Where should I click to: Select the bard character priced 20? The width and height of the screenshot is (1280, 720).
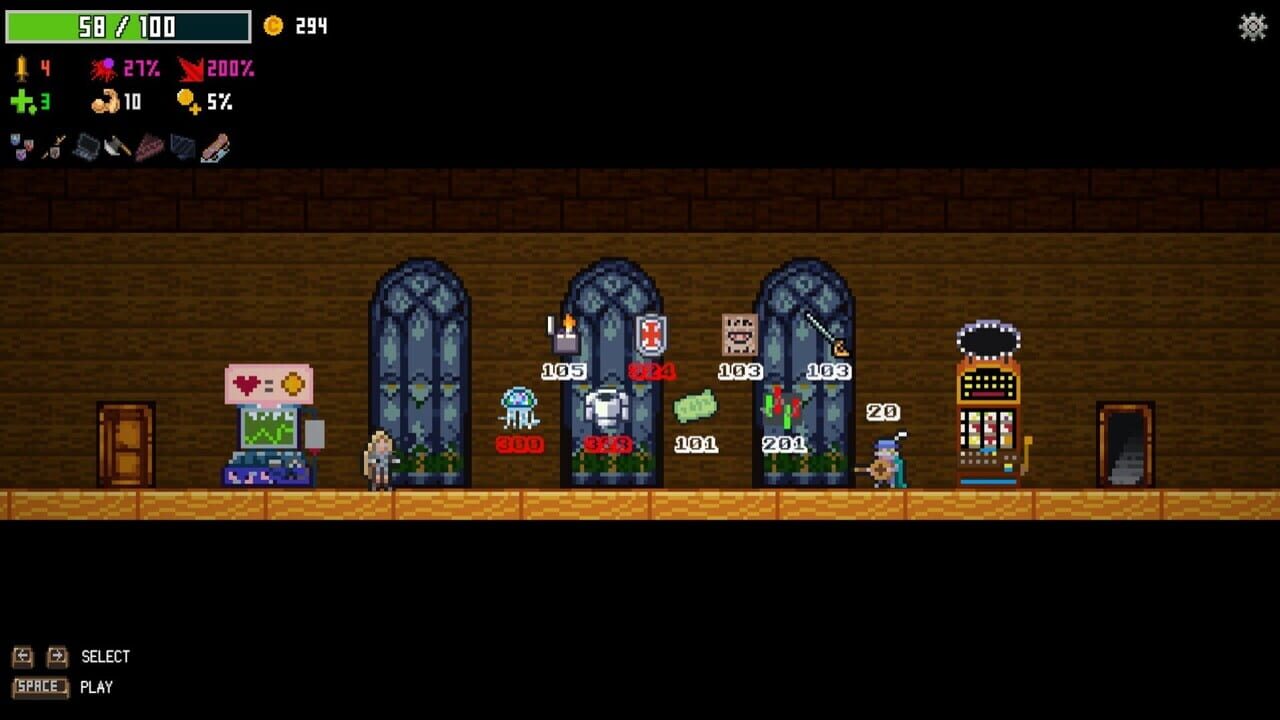pyautogui.click(x=884, y=463)
